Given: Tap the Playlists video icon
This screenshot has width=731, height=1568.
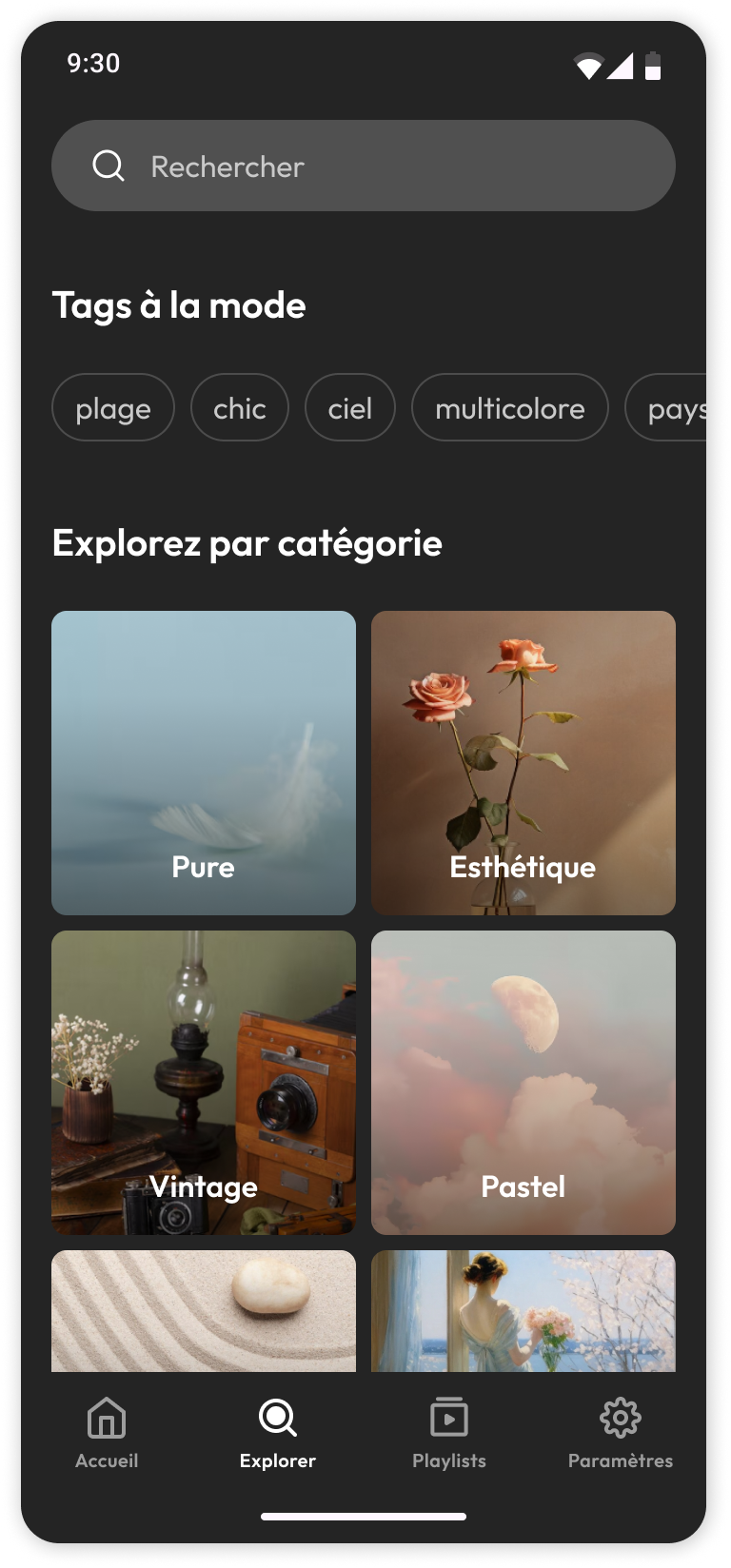Looking at the screenshot, I should click(448, 1418).
